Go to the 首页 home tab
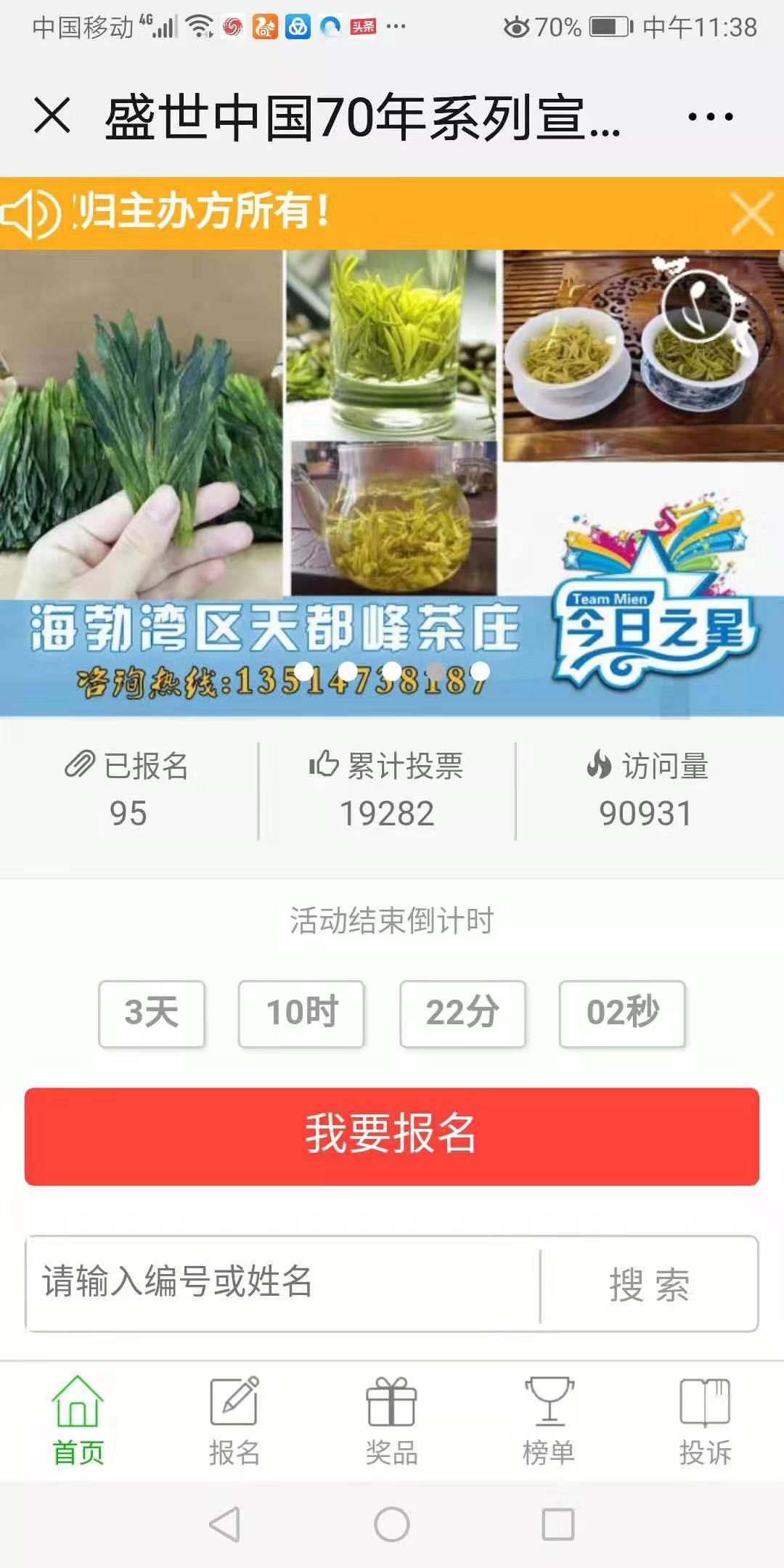Image resolution: width=784 pixels, height=1568 pixels. tap(78, 1421)
